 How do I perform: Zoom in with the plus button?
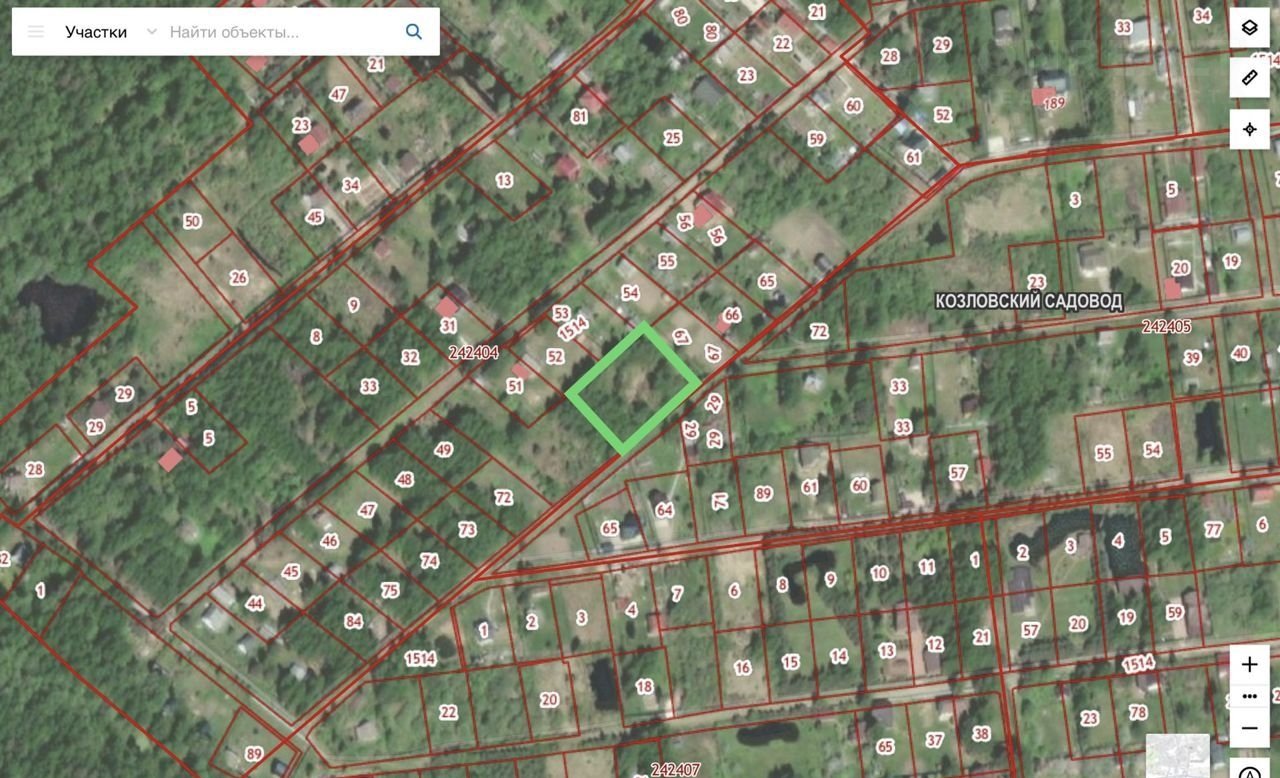click(x=1249, y=665)
